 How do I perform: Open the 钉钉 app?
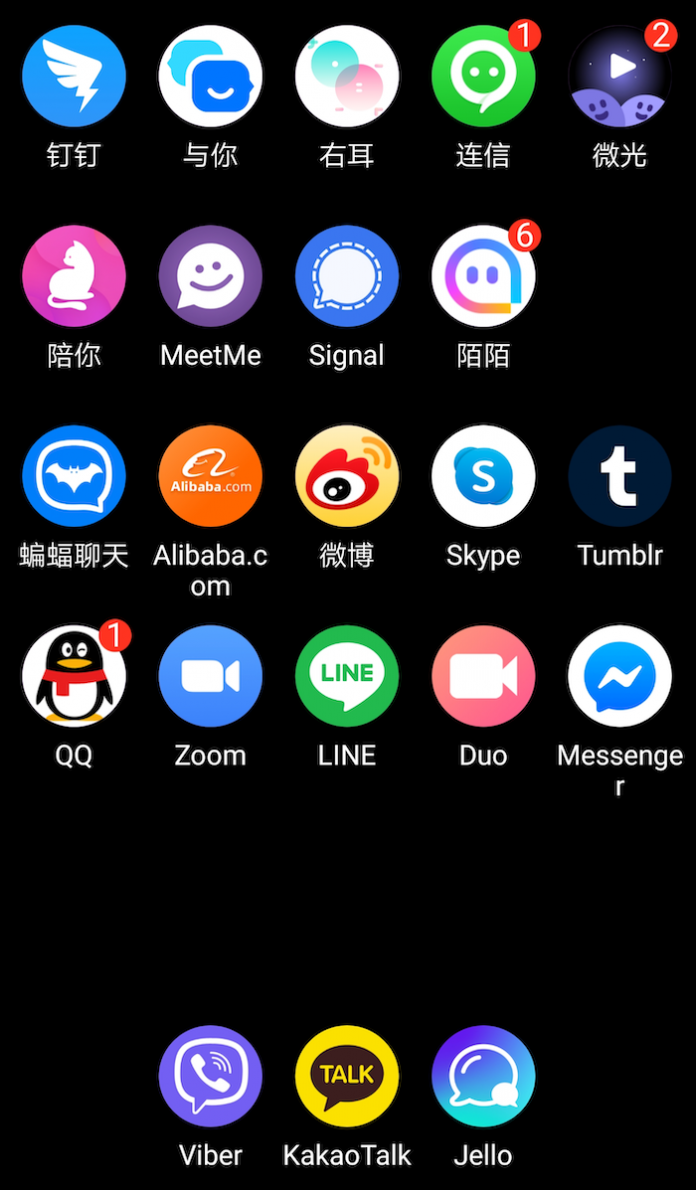tap(74, 77)
